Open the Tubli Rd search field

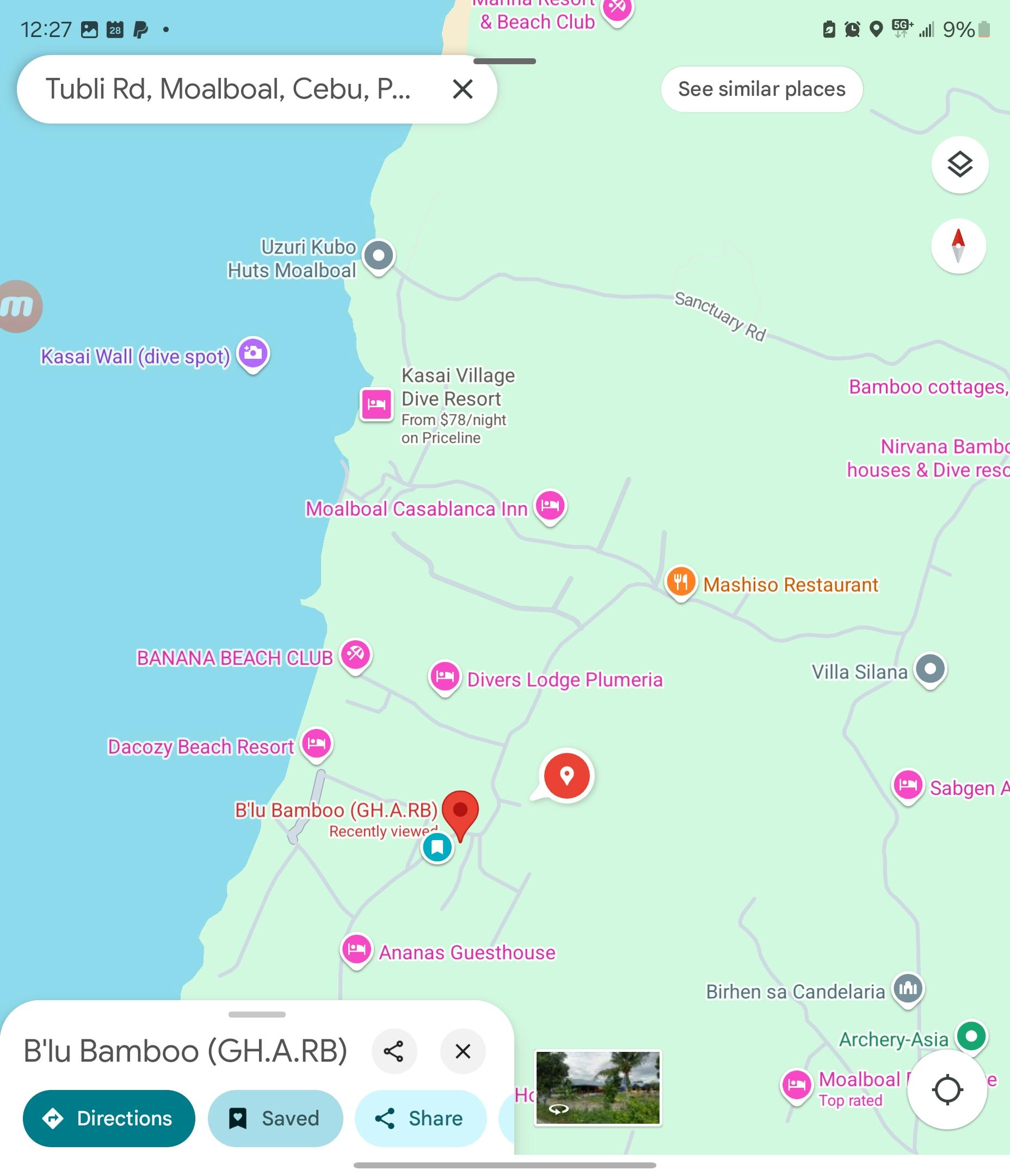[227, 89]
